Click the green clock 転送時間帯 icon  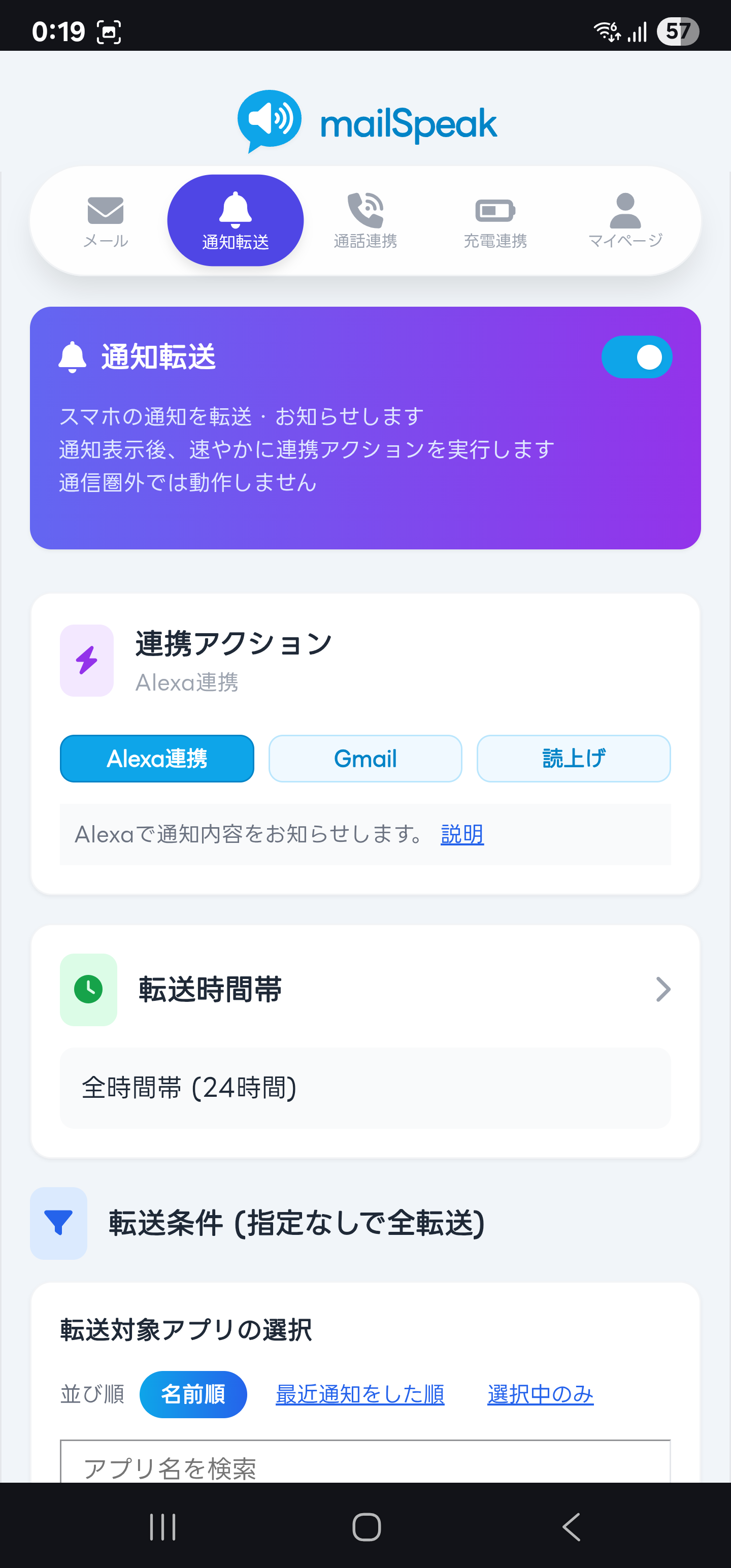(88, 989)
